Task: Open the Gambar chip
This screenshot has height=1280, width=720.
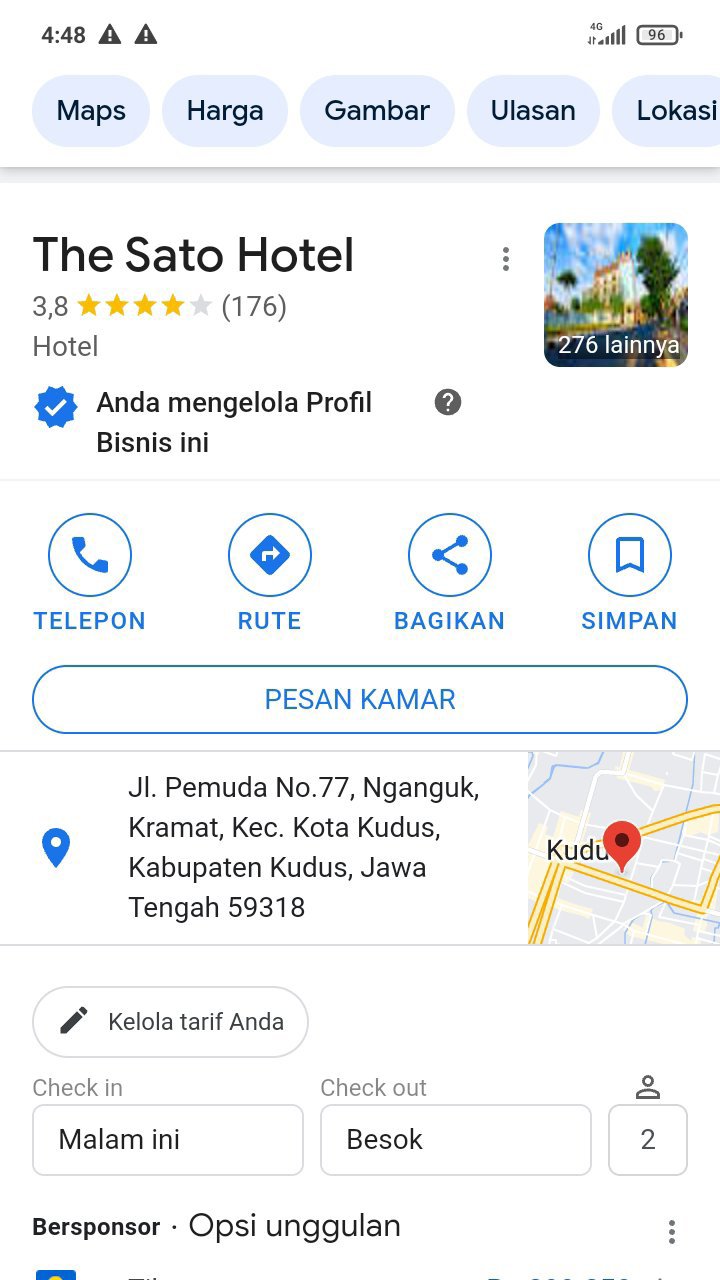Action: pos(377,111)
